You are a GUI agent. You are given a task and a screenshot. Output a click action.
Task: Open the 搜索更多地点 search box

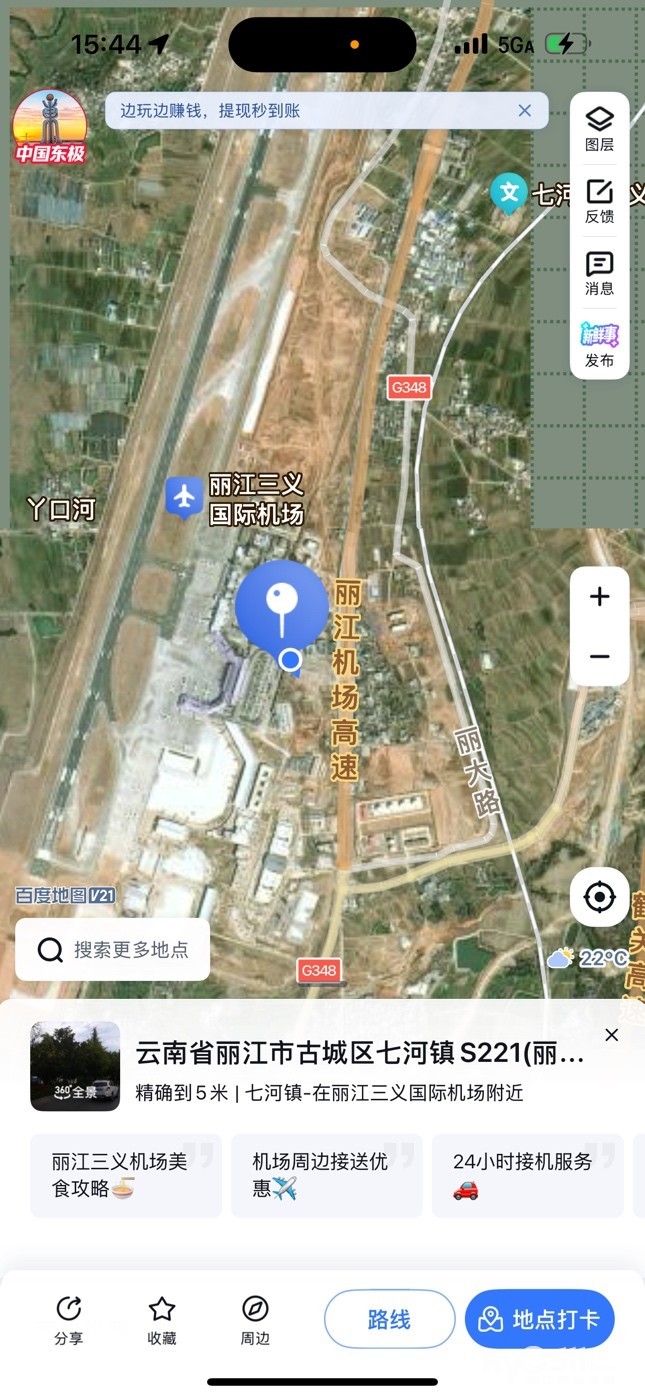(x=113, y=950)
